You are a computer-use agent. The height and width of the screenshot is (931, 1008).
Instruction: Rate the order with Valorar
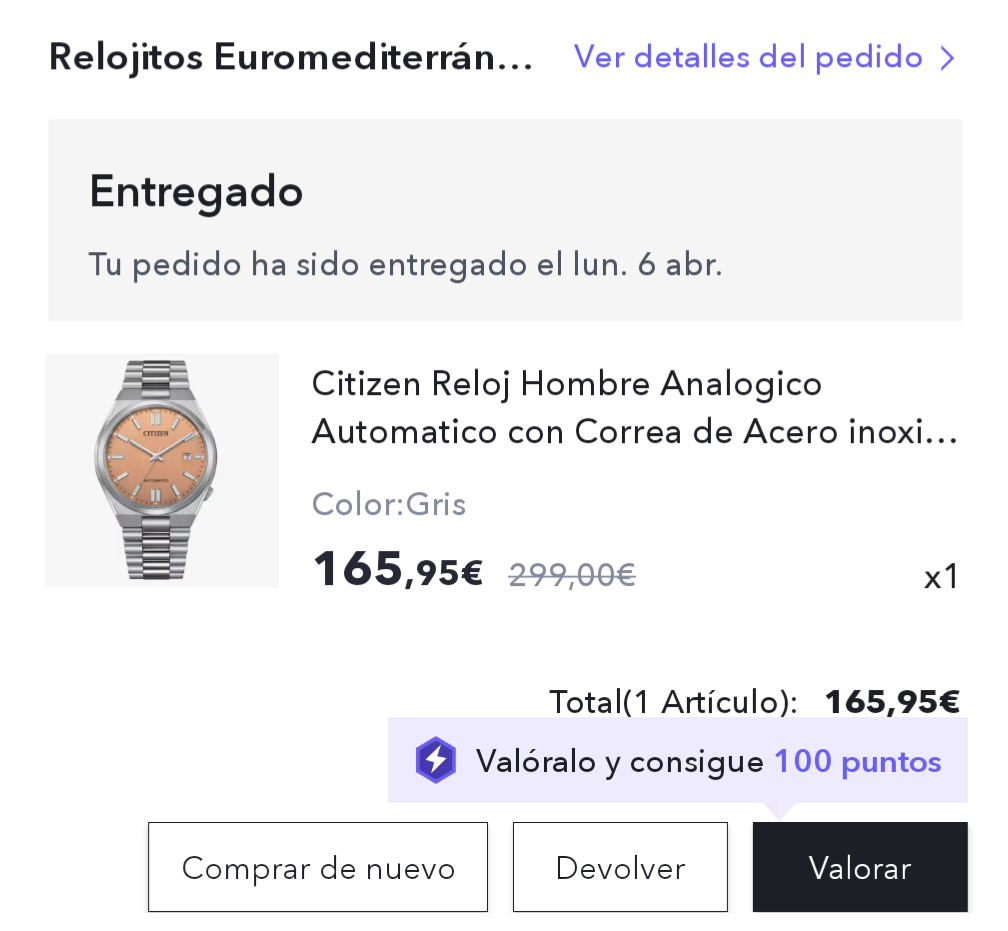coord(859,867)
